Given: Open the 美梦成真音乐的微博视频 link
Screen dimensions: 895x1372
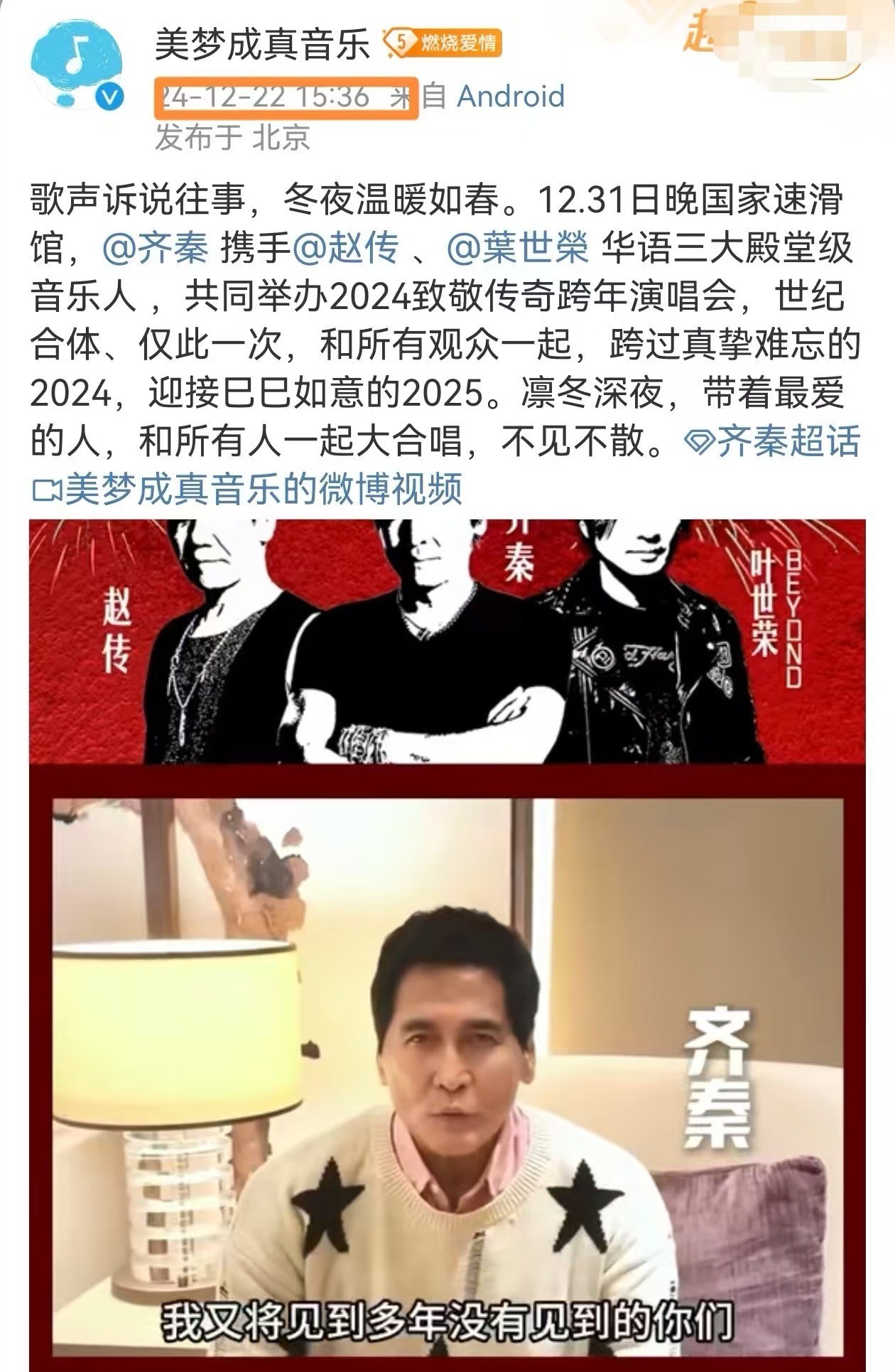Looking at the screenshot, I should (249, 489).
